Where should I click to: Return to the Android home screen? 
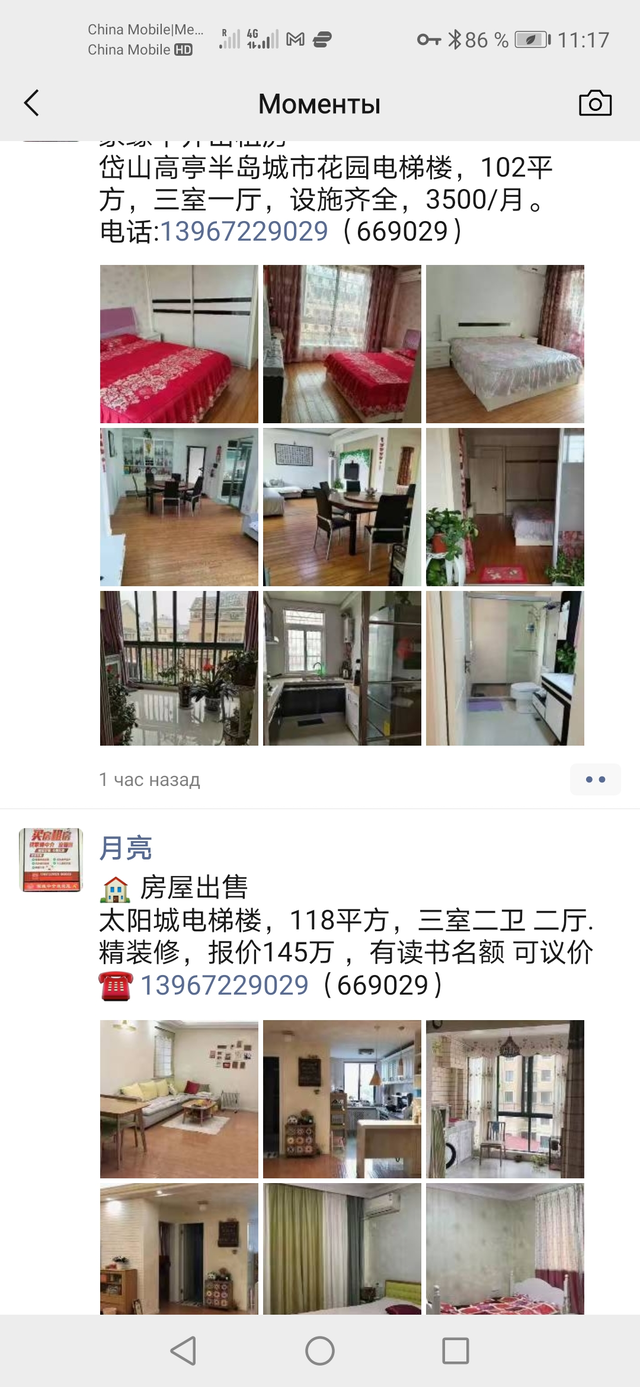click(320, 1351)
